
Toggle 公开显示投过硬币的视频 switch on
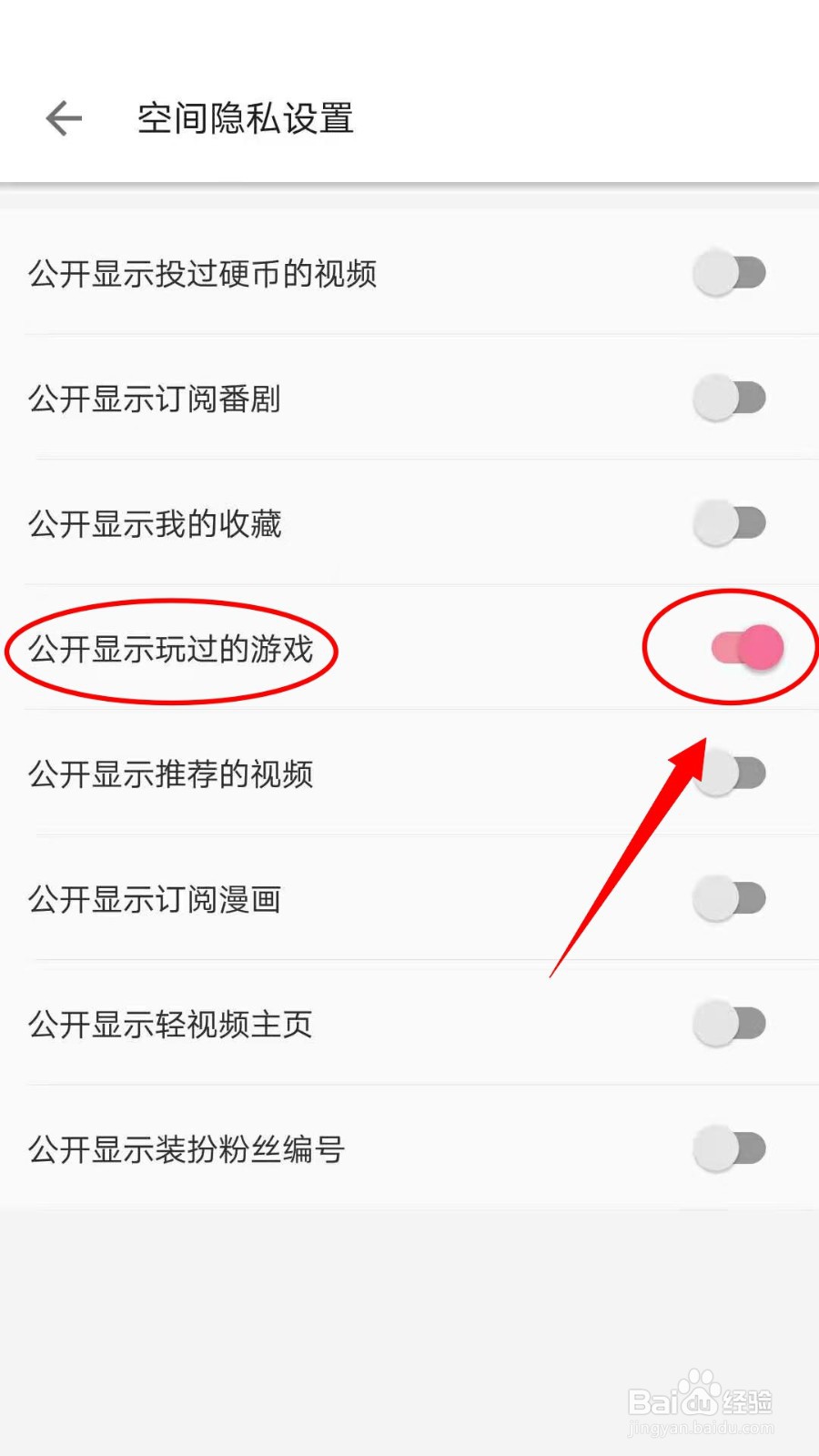(728, 273)
